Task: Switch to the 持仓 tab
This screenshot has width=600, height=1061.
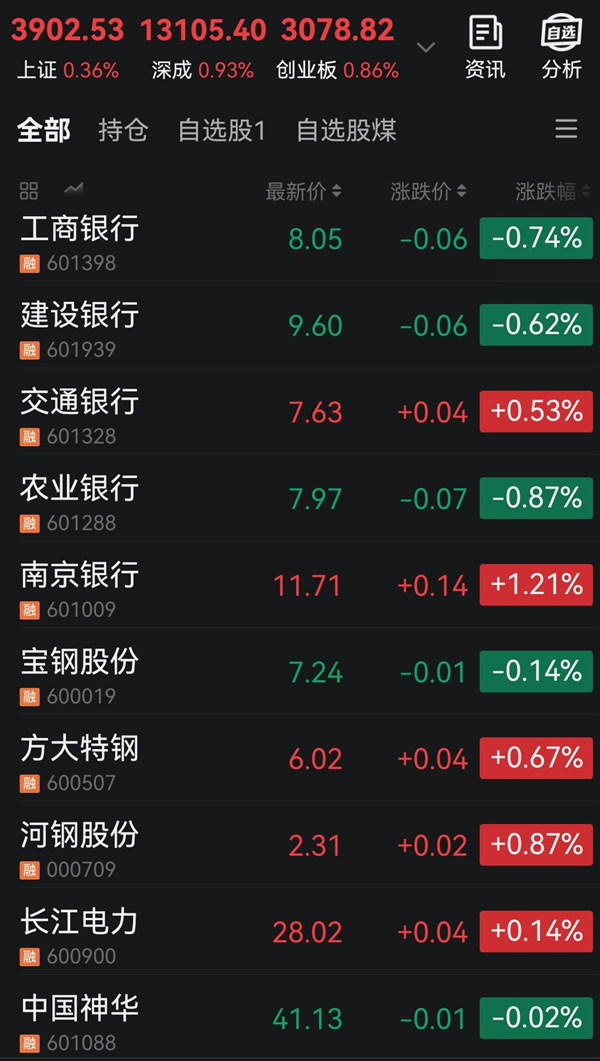Action: click(x=123, y=130)
